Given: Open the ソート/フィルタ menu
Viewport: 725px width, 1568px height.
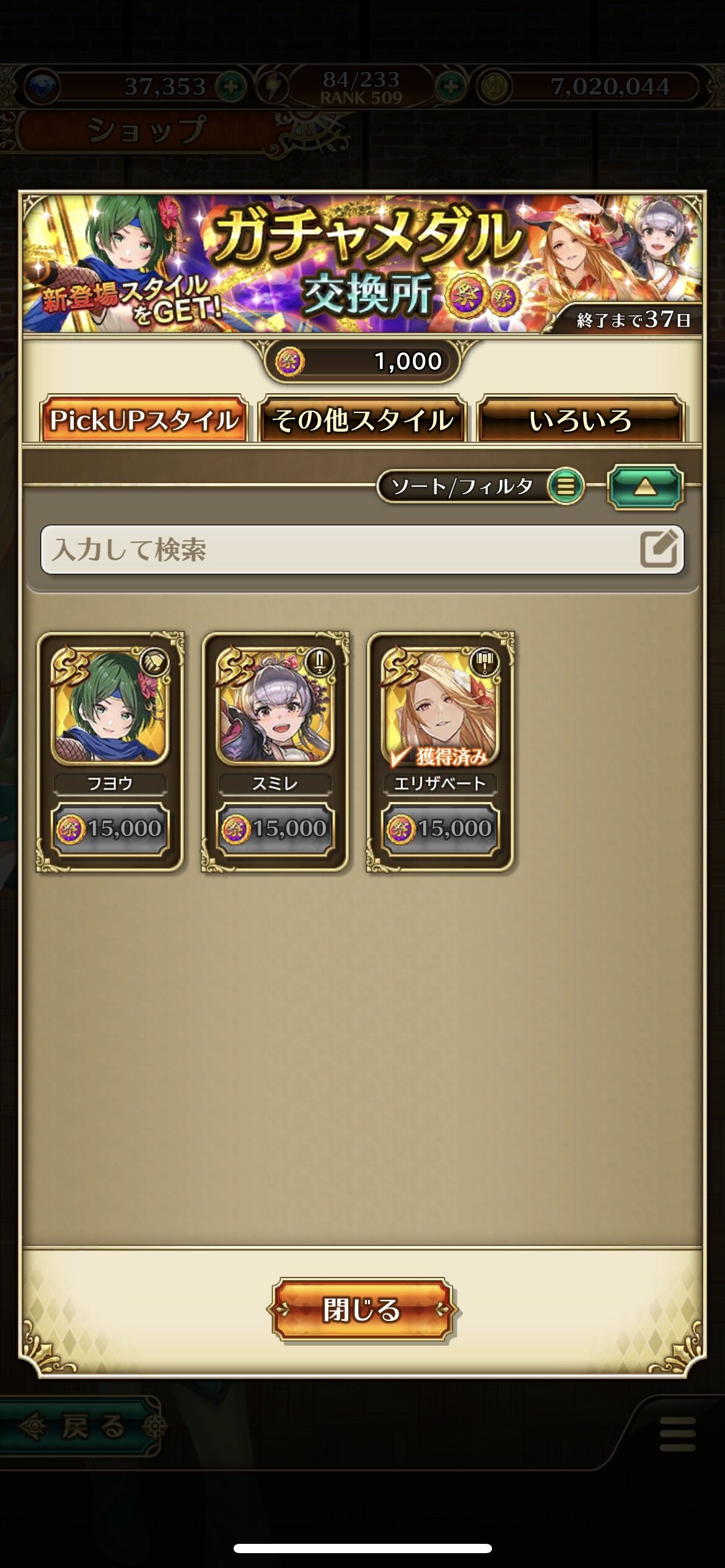Looking at the screenshot, I should (481, 487).
